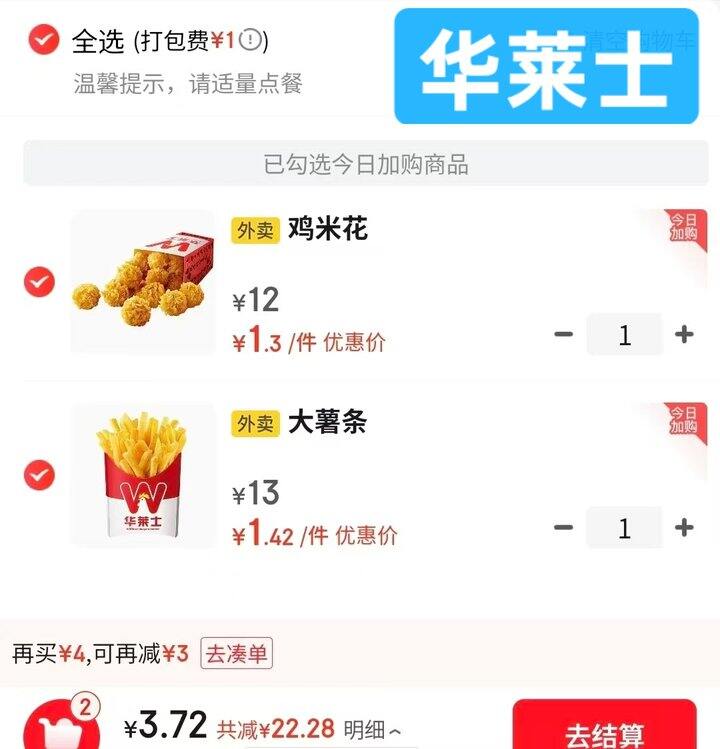Edit the 大薯条 quantity field
This screenshot has height=749, width=720.
pyautogui.click(x=624, y=527)
